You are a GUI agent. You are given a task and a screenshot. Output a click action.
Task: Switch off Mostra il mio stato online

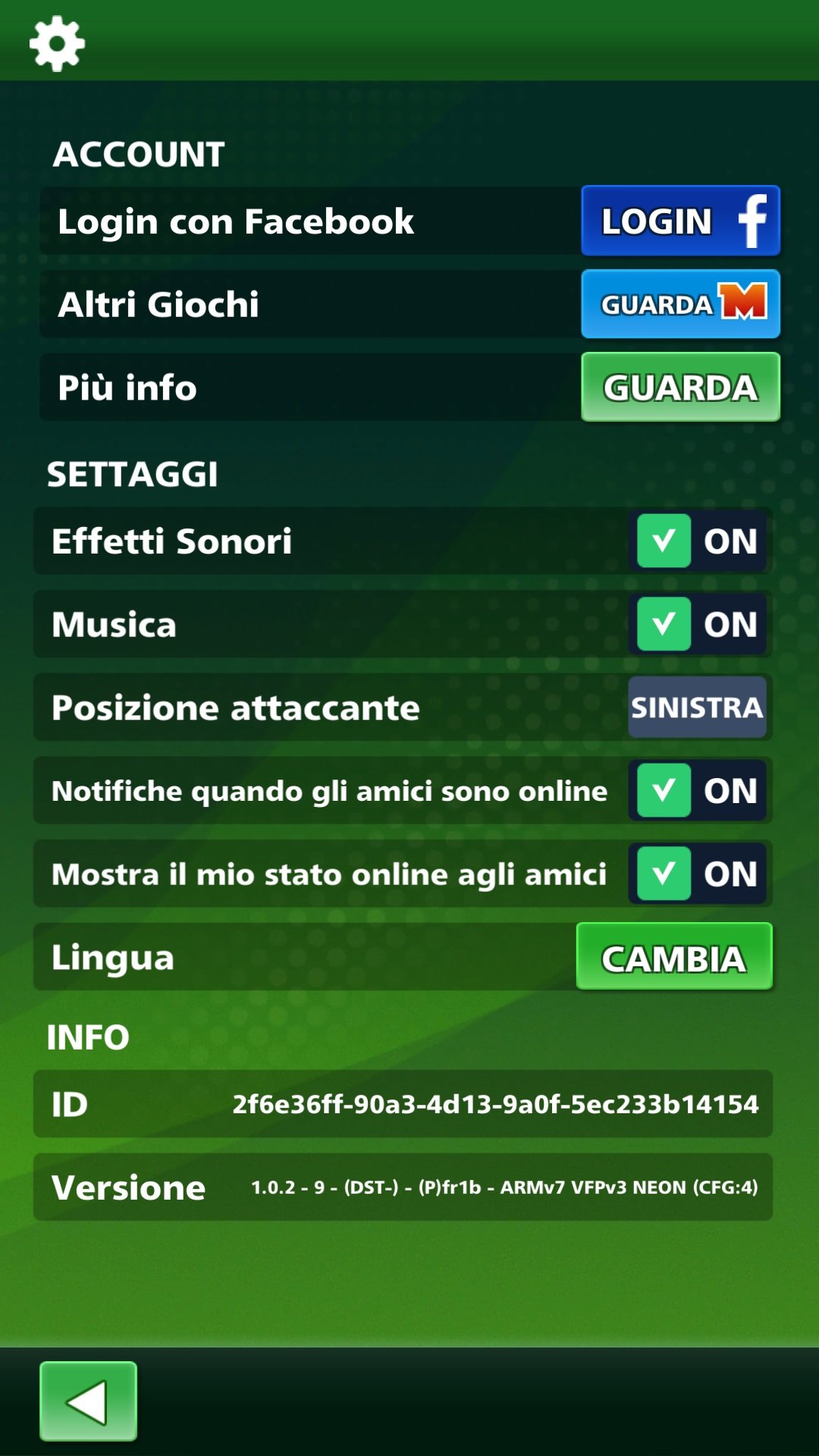(698, 874)
